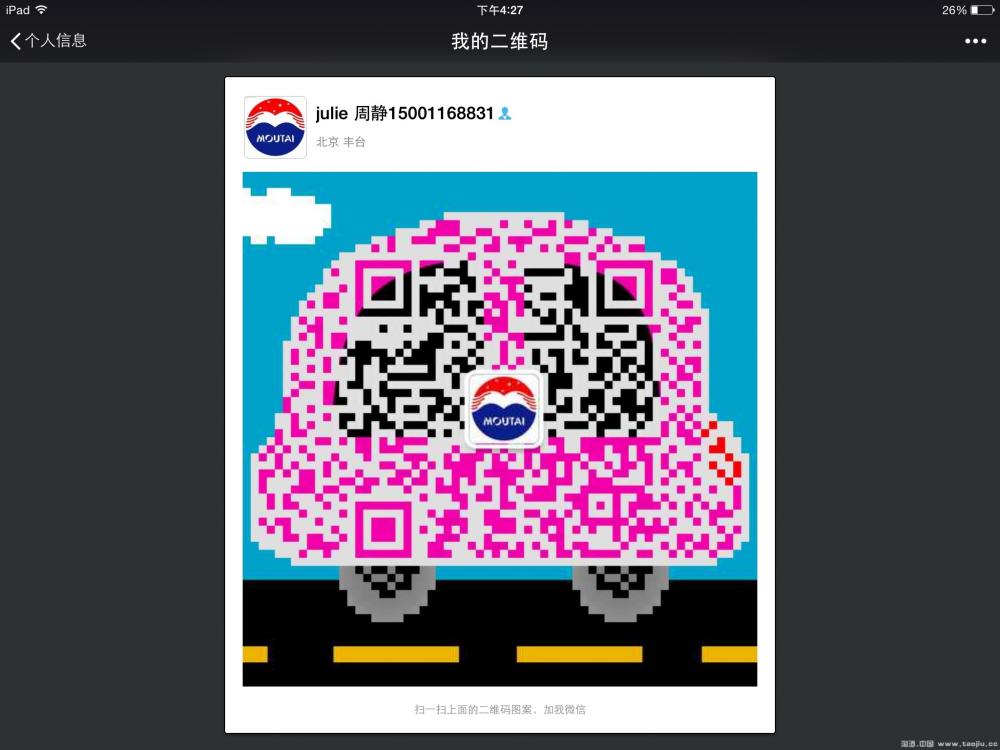Go back to 个人信息
This screenshot has height=750, width=1000.
click(48, 41)
